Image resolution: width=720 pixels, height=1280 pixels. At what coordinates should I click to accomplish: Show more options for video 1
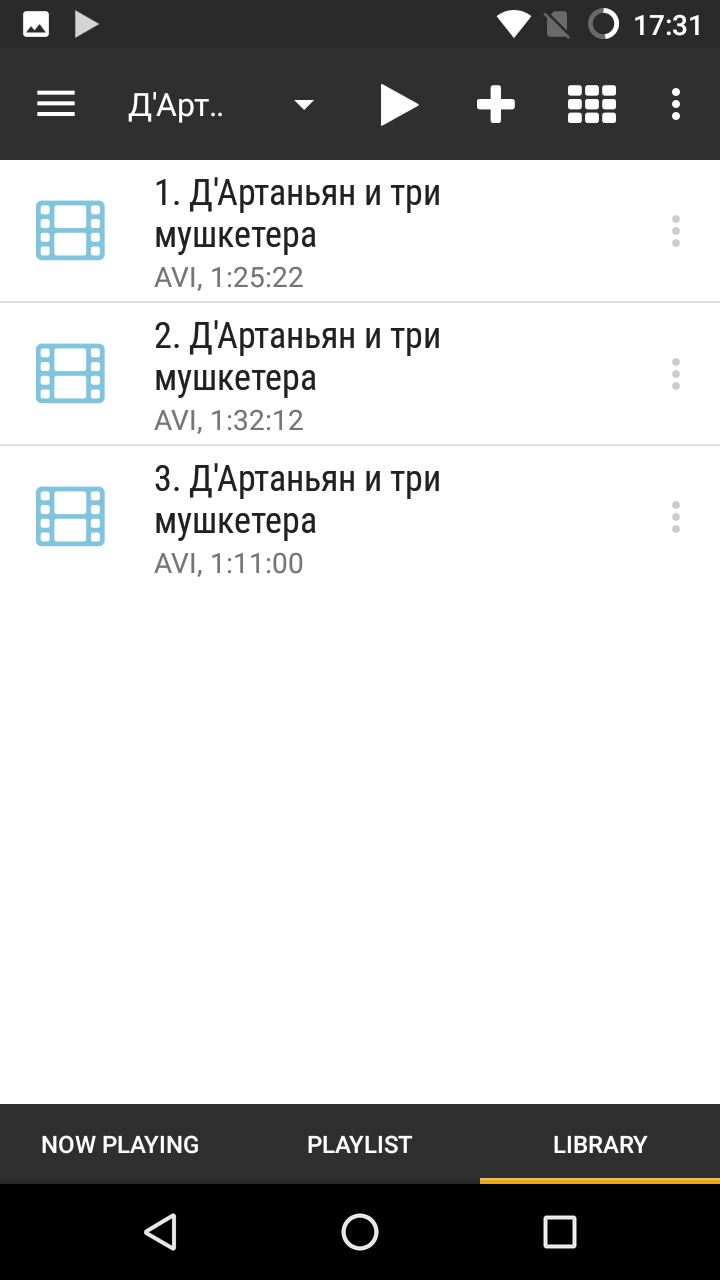point(676,231)
